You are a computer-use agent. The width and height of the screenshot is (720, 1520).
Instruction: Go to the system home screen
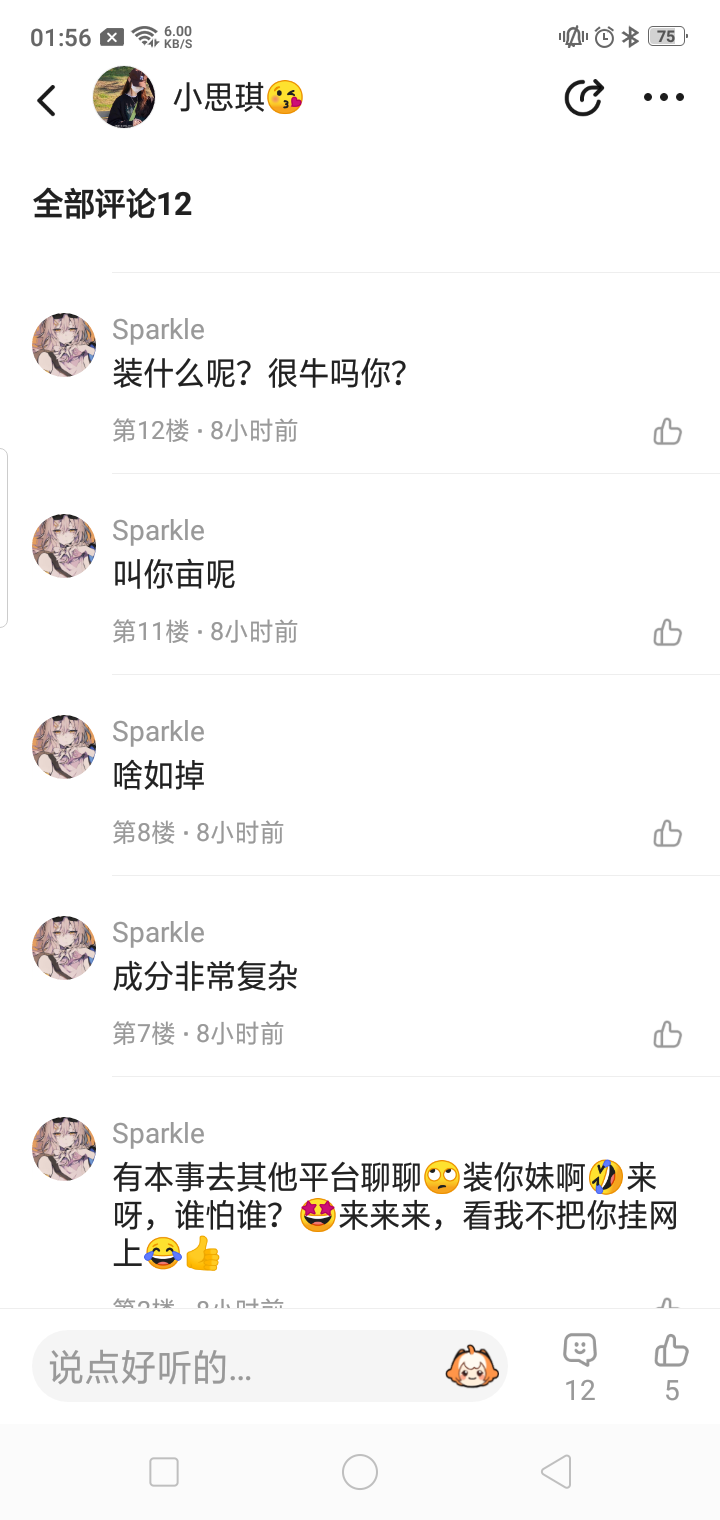360,1472
